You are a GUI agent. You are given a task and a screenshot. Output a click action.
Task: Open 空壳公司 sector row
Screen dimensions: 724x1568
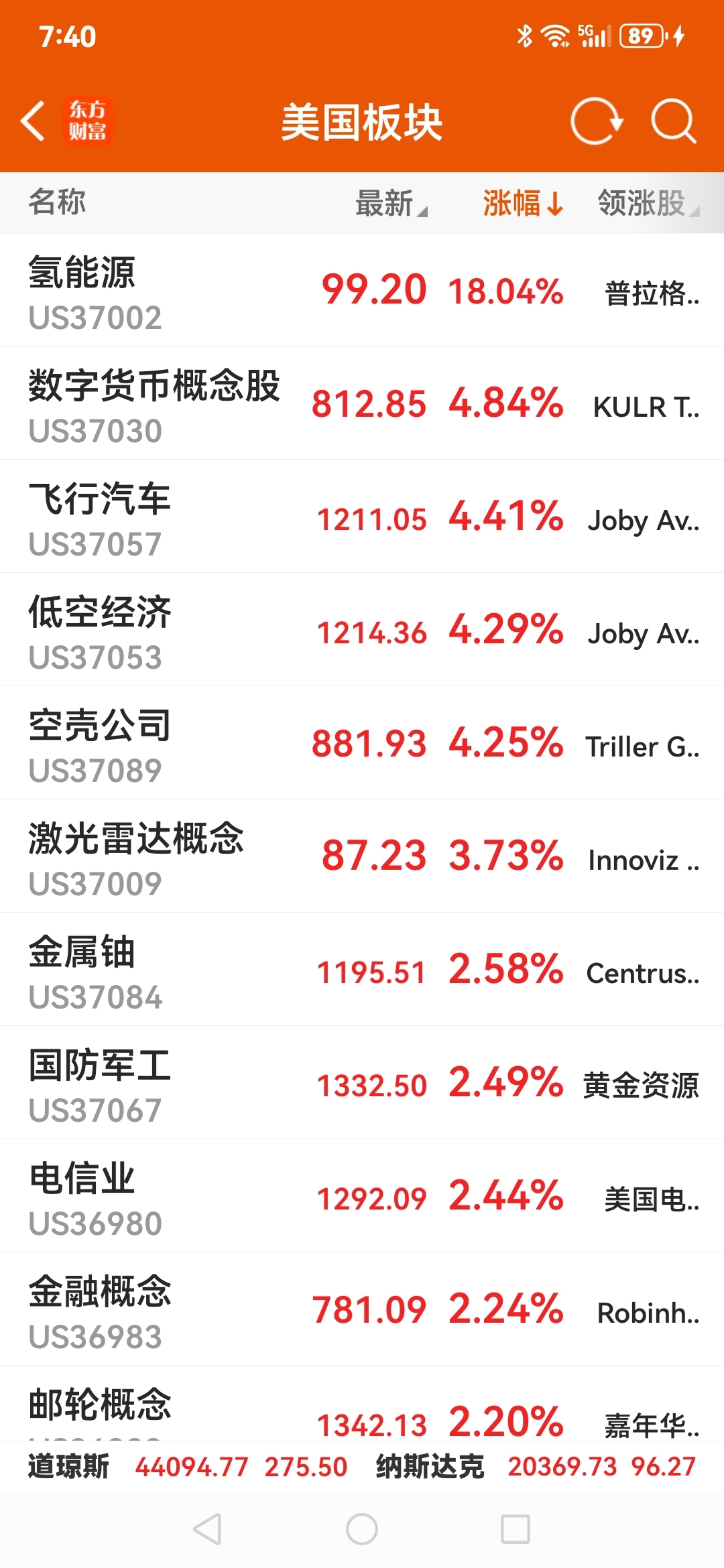click(362, 743)
